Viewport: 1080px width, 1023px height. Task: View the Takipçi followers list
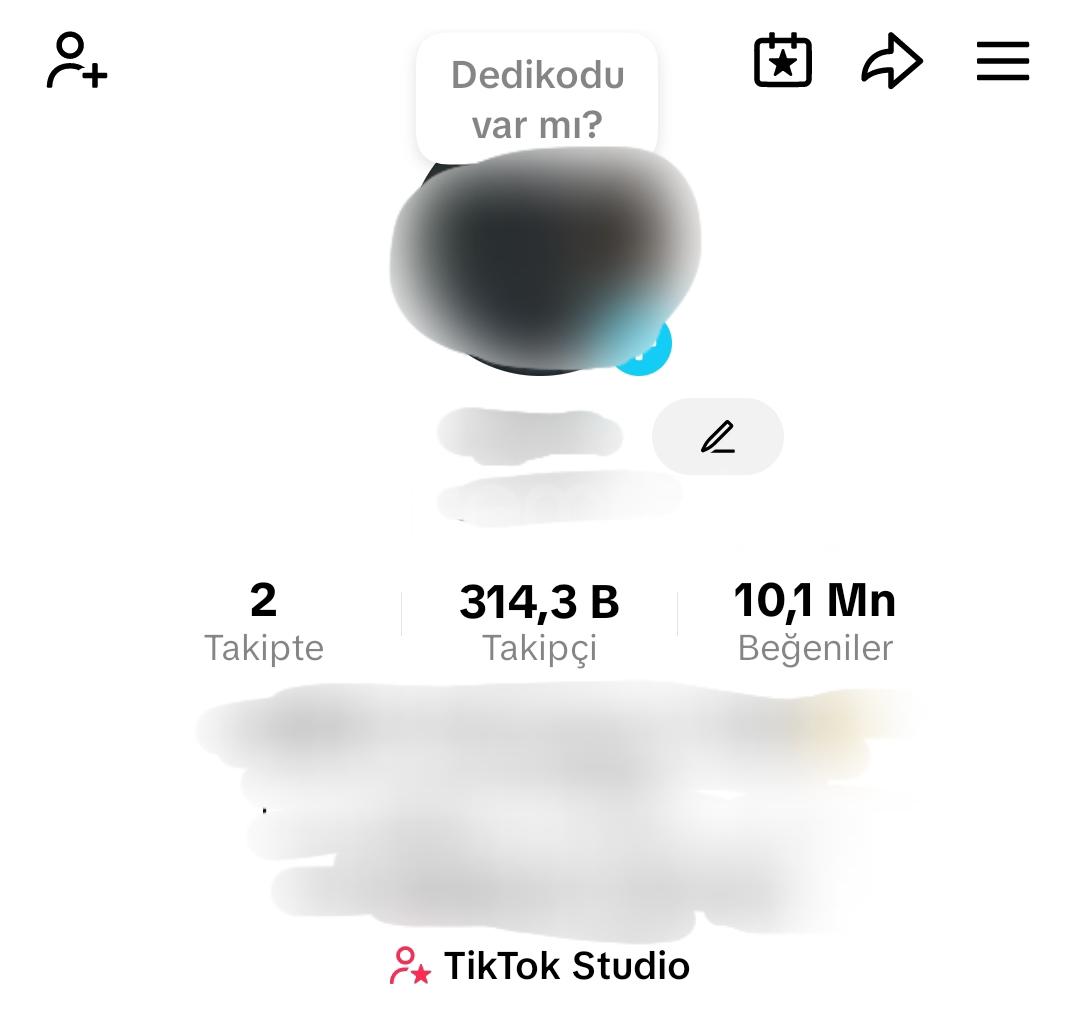(x=539, y=622)
